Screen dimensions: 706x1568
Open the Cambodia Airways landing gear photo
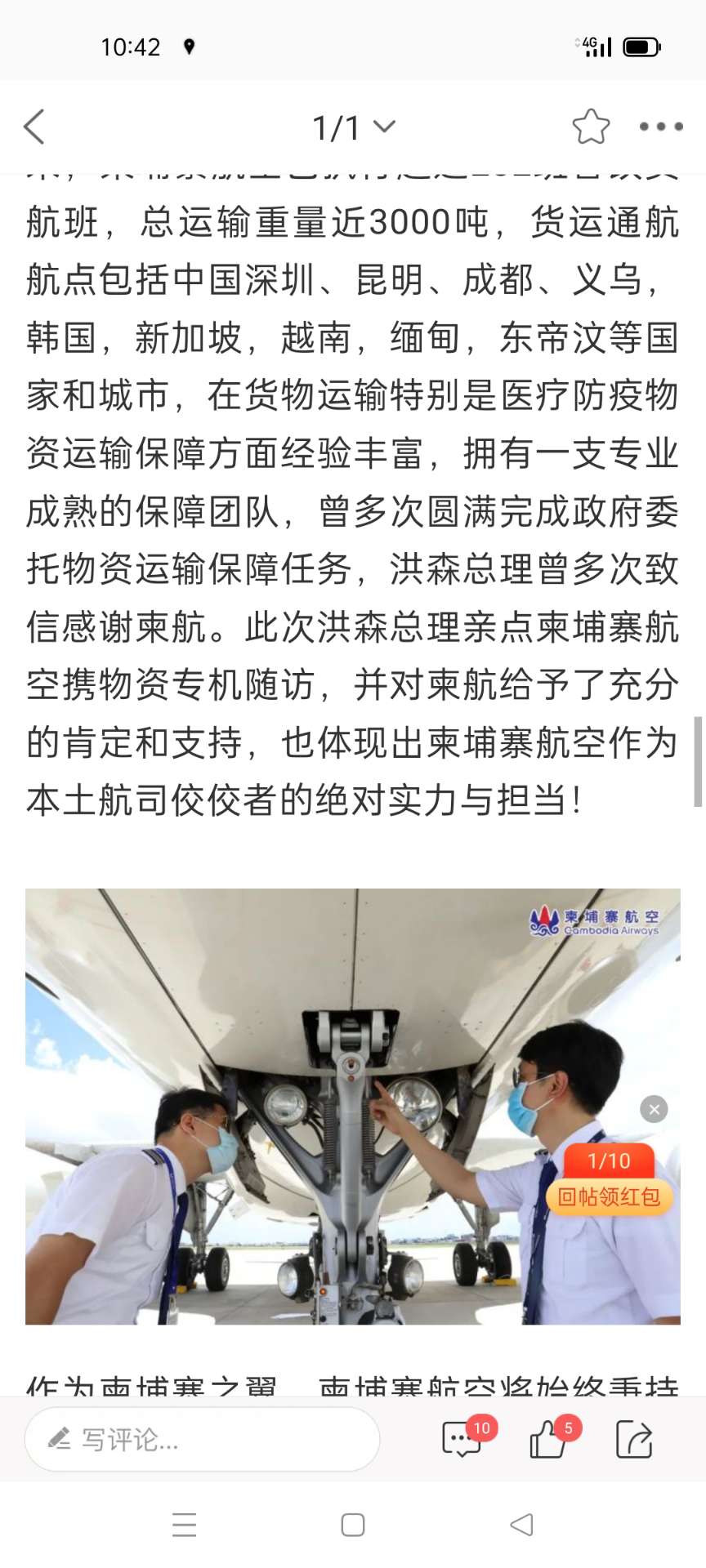point(353,1106)
